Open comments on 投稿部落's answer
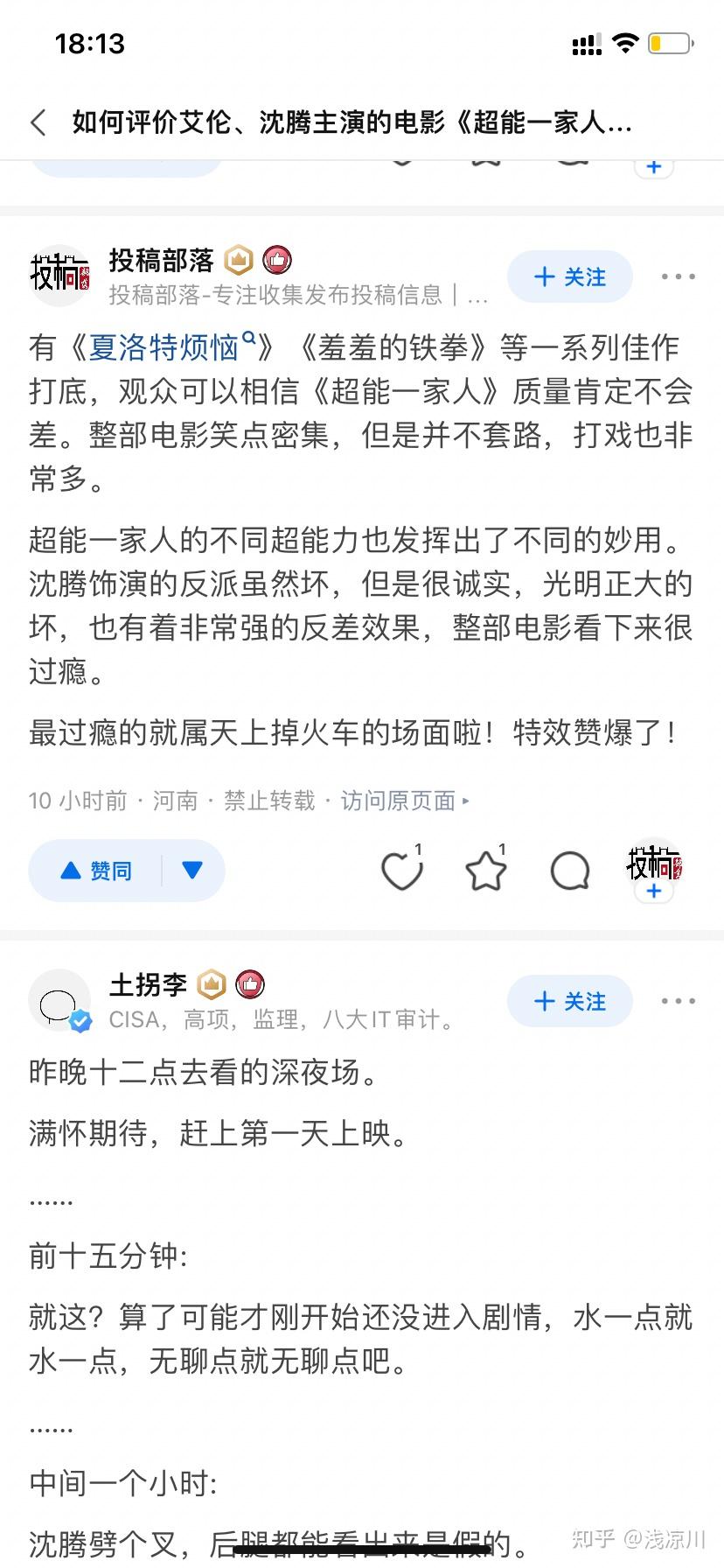The height and width of the screenshot is (1568, 724). pyautogui.click(x=570, y=871)
